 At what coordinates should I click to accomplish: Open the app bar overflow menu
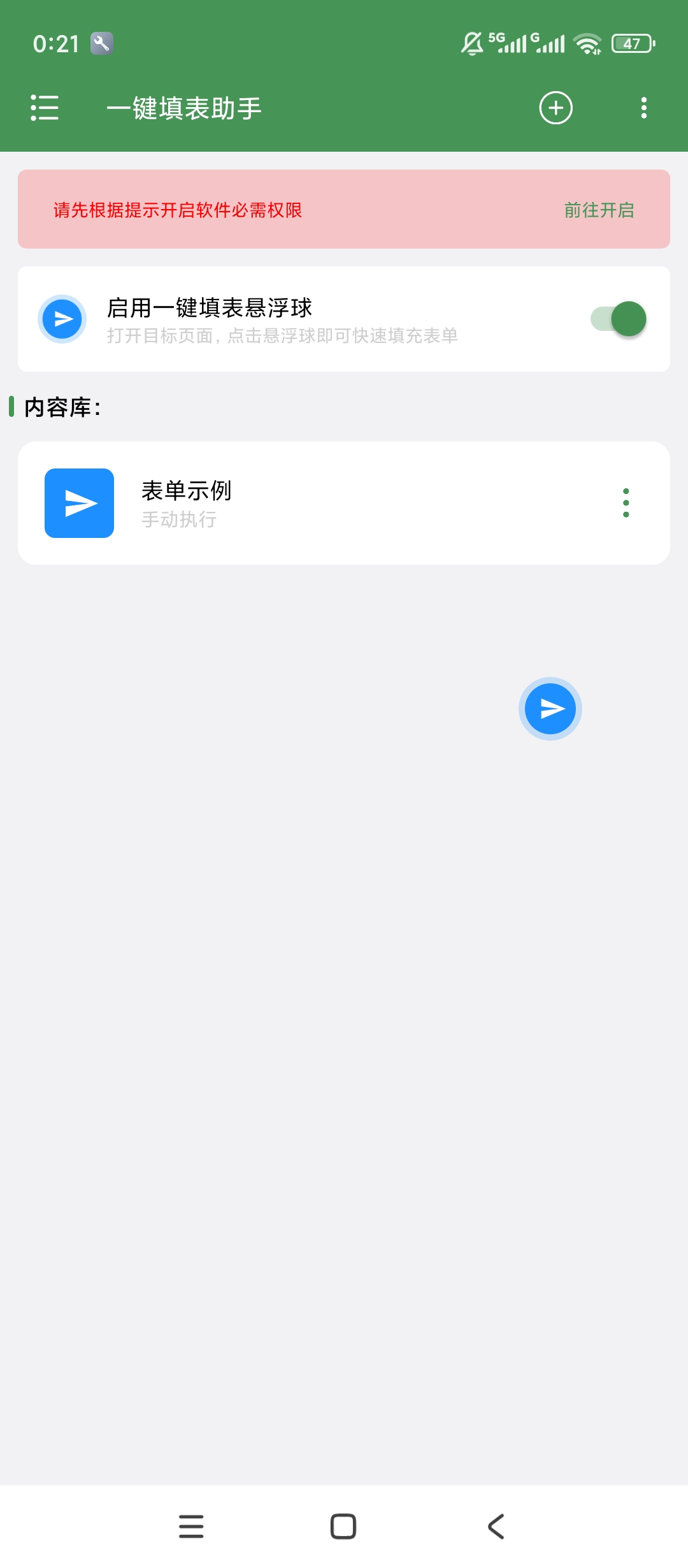point(644,108)
